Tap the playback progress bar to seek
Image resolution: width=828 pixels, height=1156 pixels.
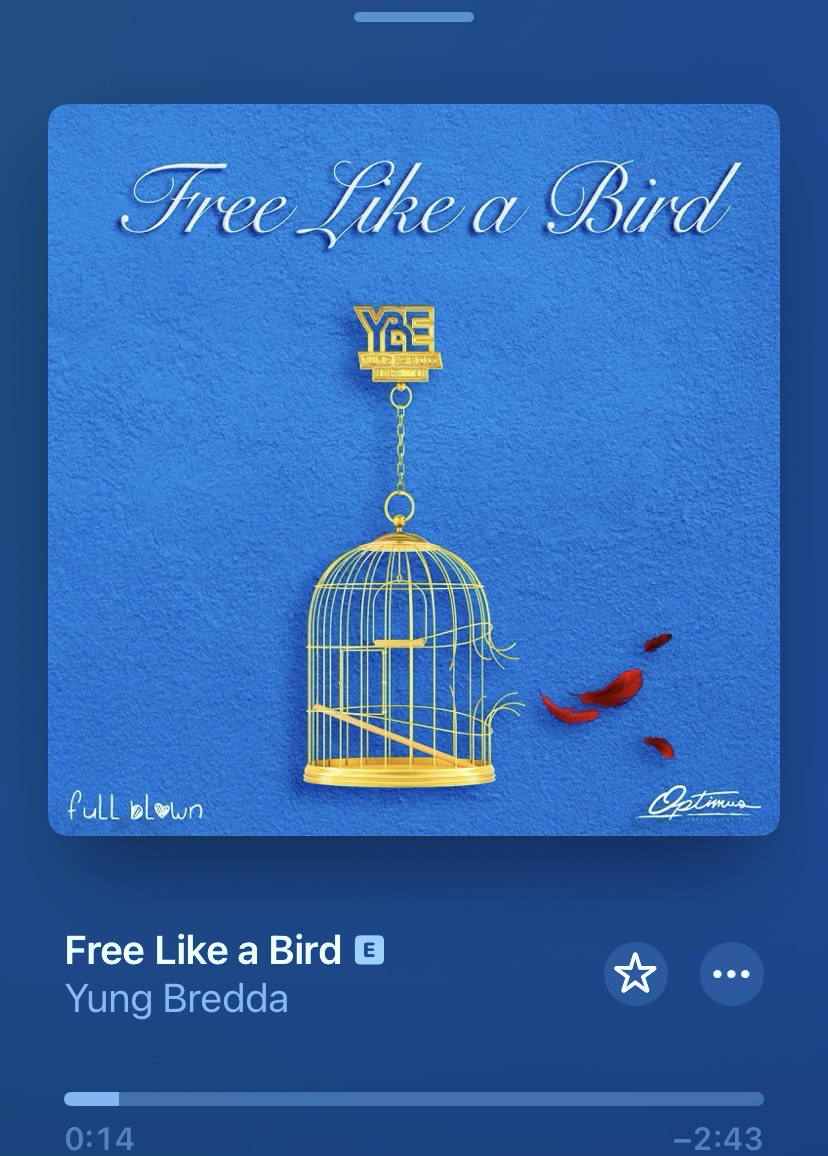pos(414,1099)
